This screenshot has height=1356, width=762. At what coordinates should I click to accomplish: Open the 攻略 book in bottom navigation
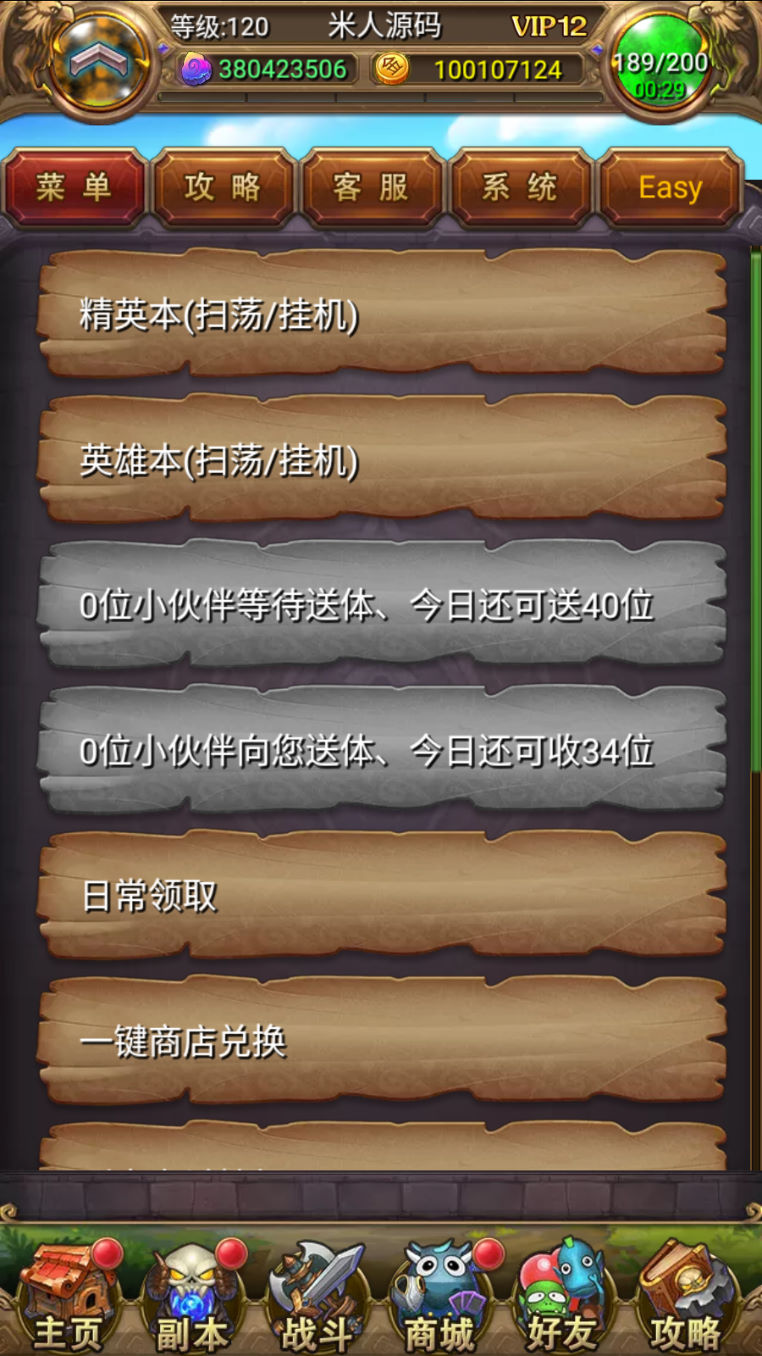(689, 1295)
